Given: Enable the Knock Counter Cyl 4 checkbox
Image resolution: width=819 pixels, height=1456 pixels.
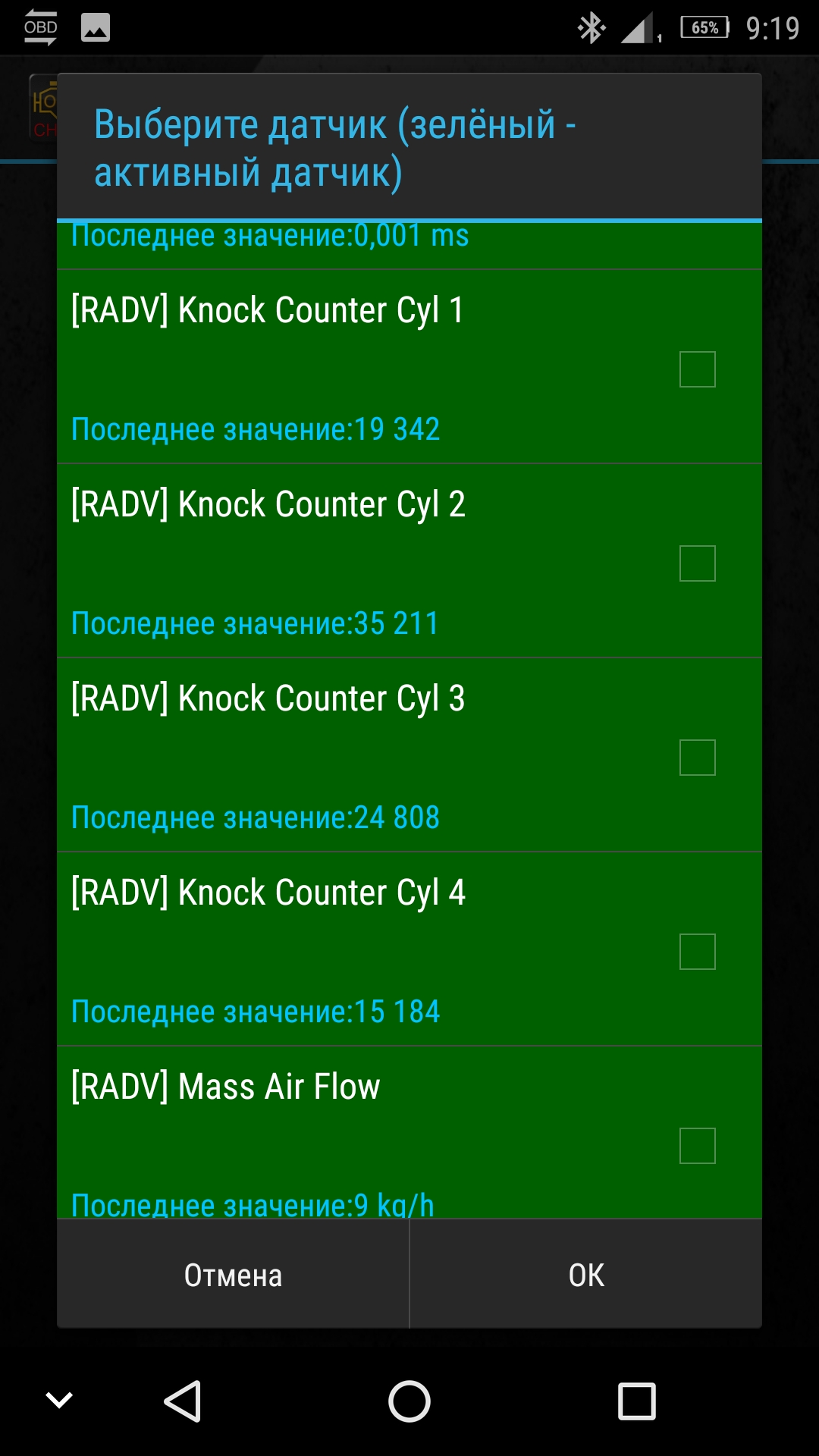Looking at the screenshot, I should tap(697, 952).
